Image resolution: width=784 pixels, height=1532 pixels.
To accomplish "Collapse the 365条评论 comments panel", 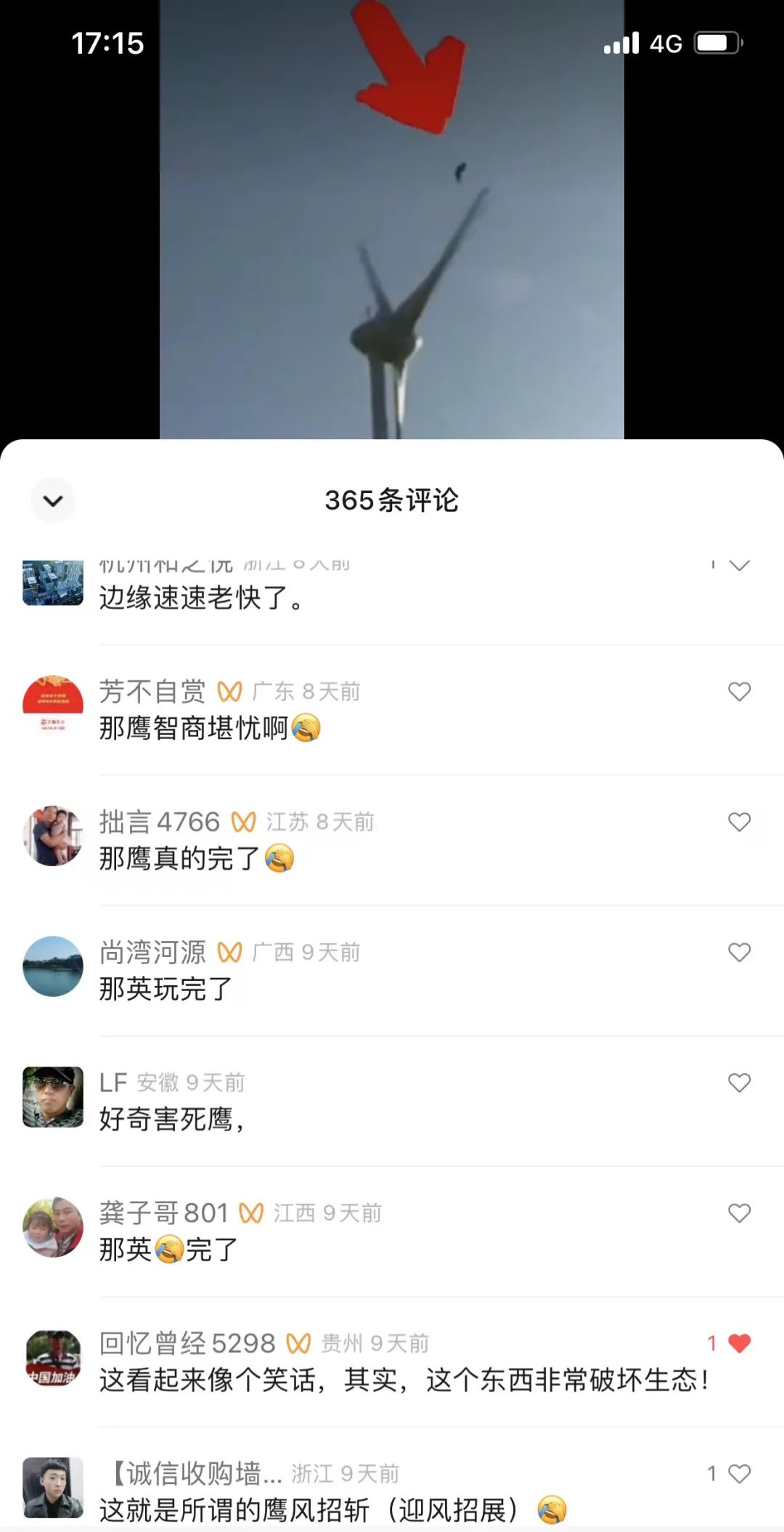I will 53,500.
